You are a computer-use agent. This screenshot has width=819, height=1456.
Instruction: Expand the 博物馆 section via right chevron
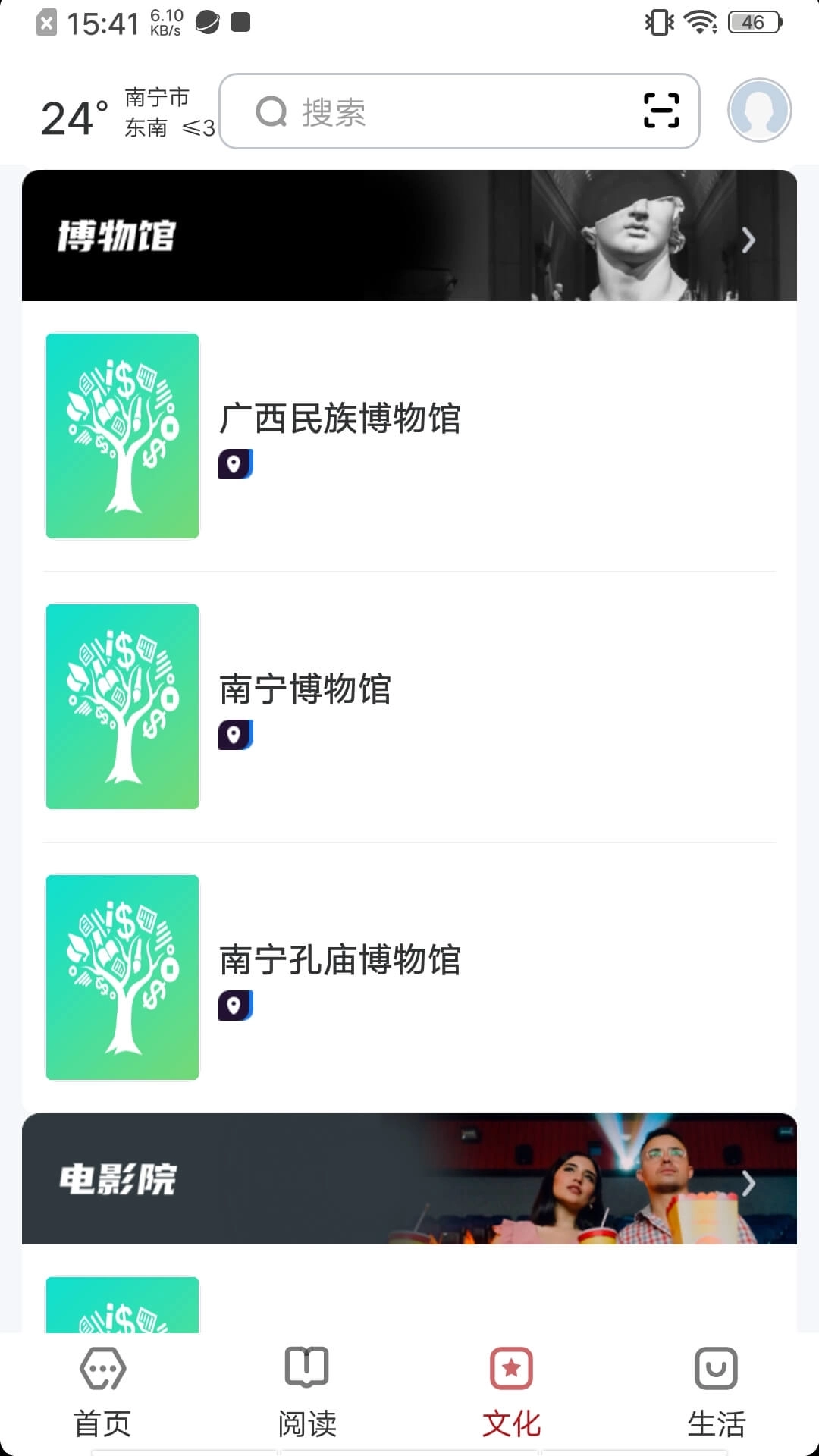pos(749,240)
